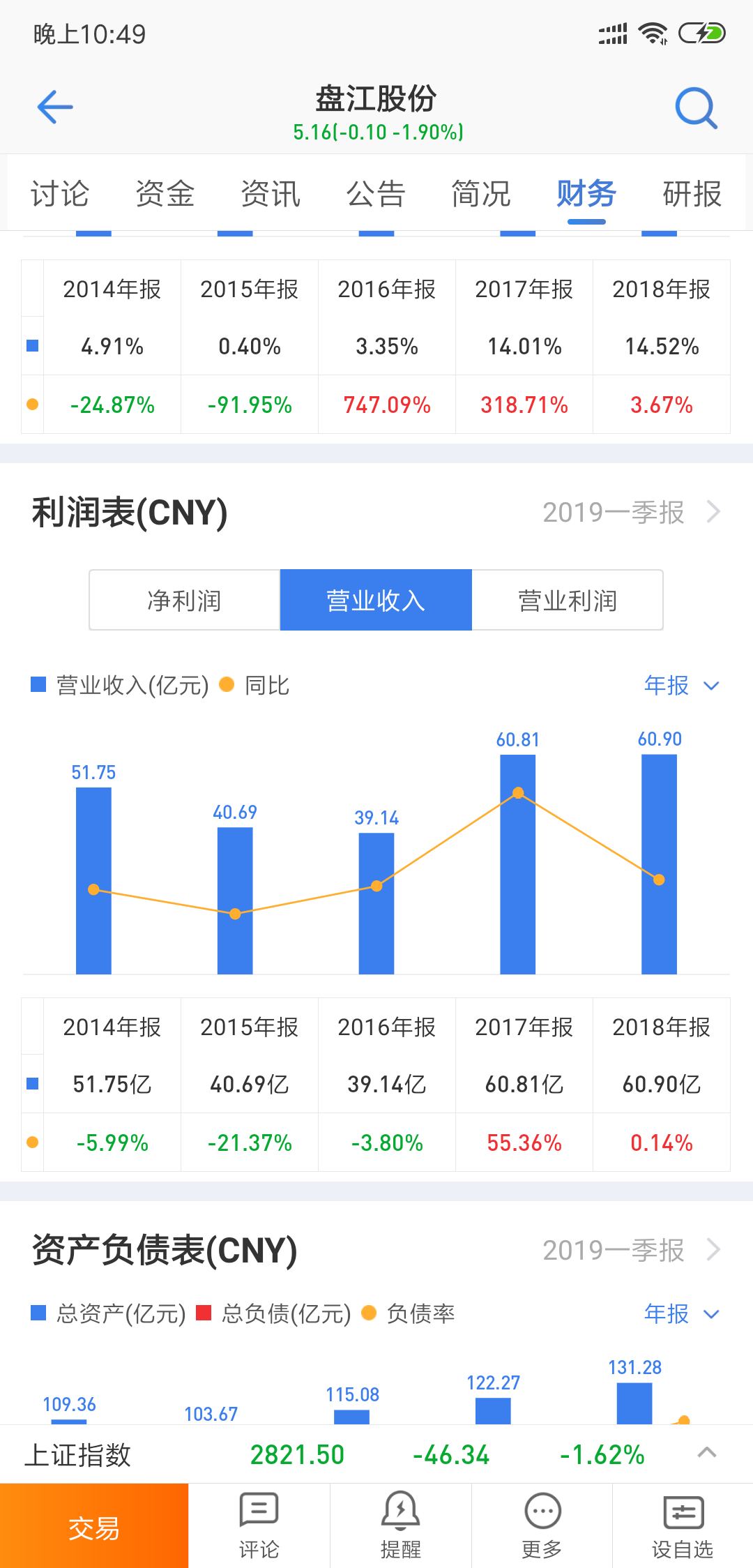Tap the orange 交易 button

[x=94, y=1528]
